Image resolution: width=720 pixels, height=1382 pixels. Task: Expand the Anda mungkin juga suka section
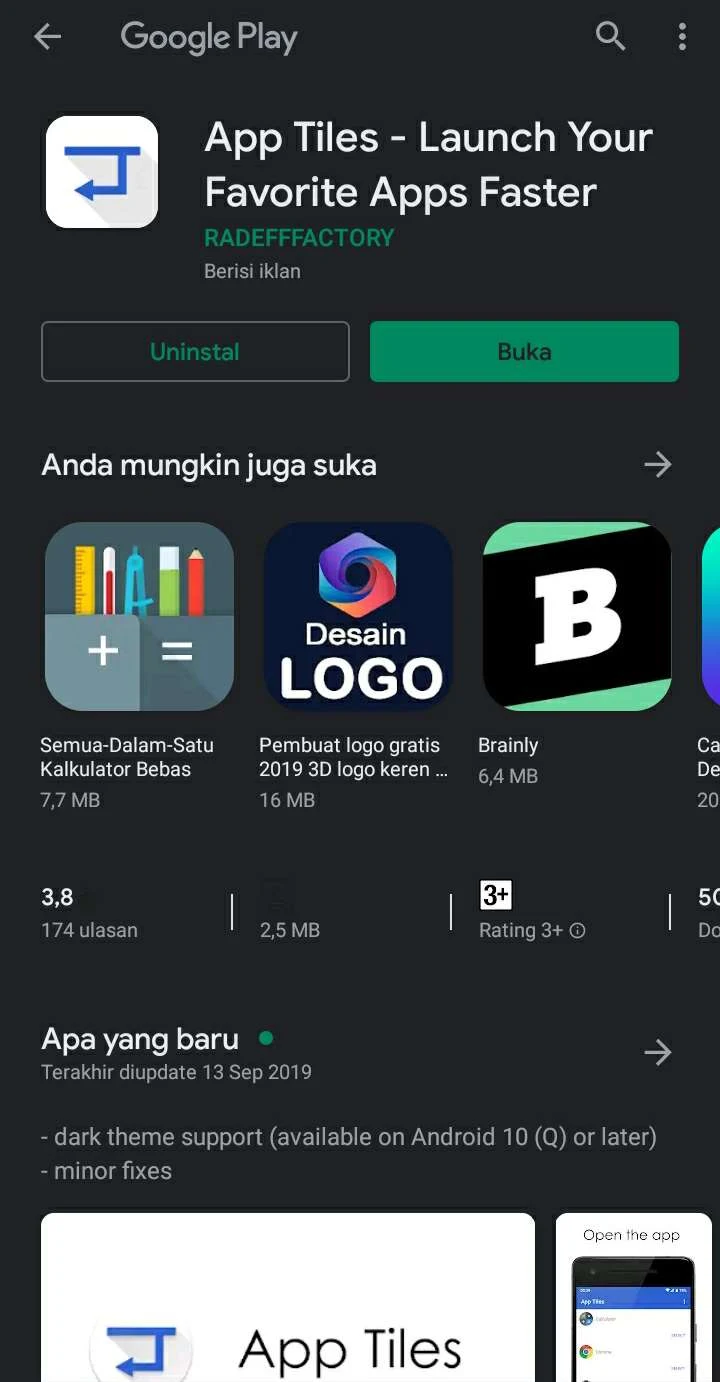pos(657,465)
